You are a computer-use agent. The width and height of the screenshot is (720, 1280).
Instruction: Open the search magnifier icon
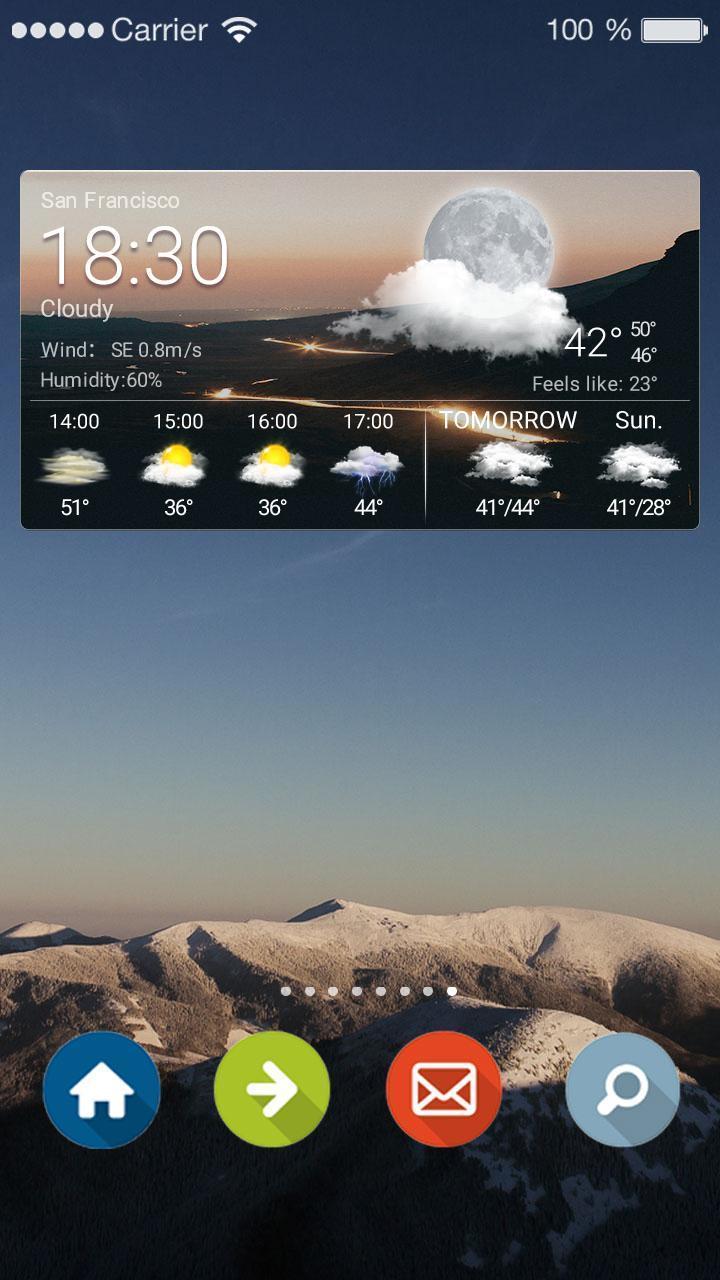click(622, 1090)
